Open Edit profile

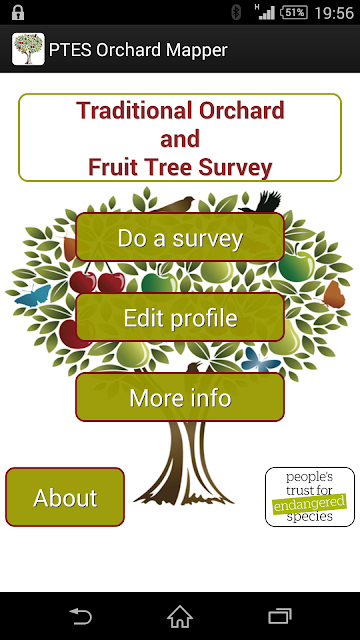tap(180, 317)
